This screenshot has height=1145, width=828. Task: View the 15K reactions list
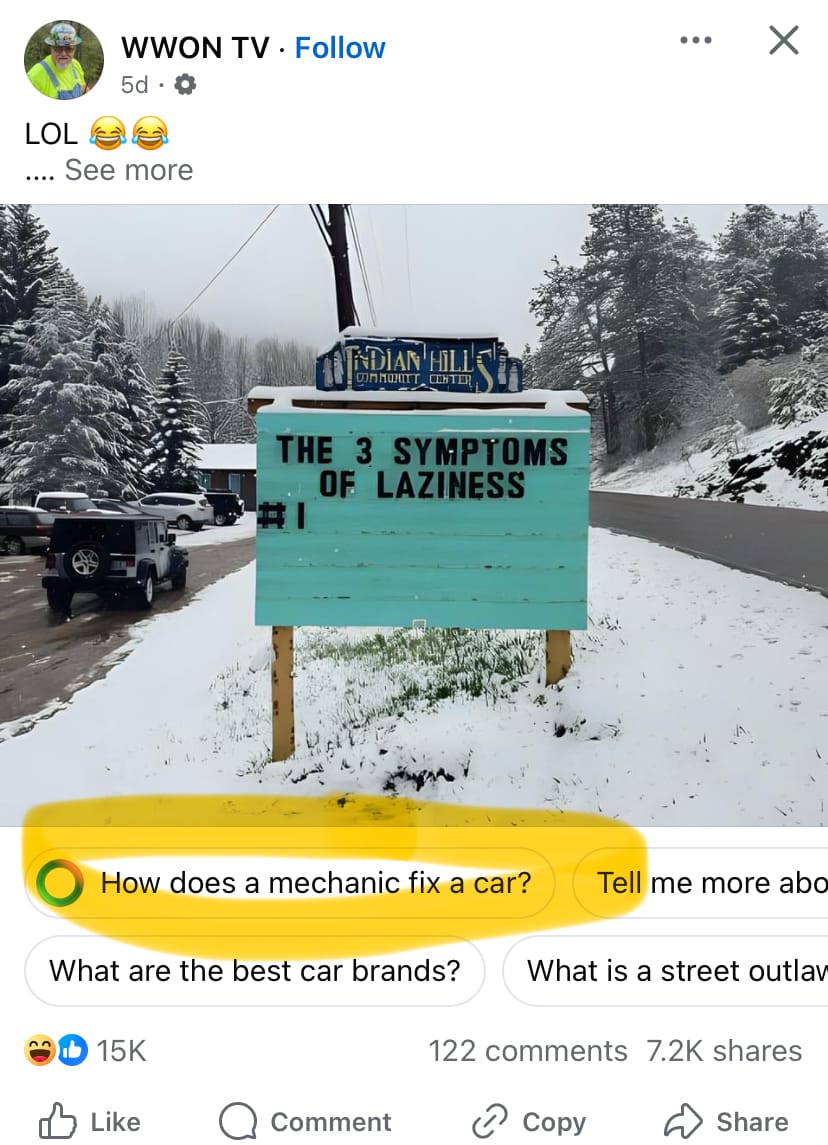pos(85,1051)
